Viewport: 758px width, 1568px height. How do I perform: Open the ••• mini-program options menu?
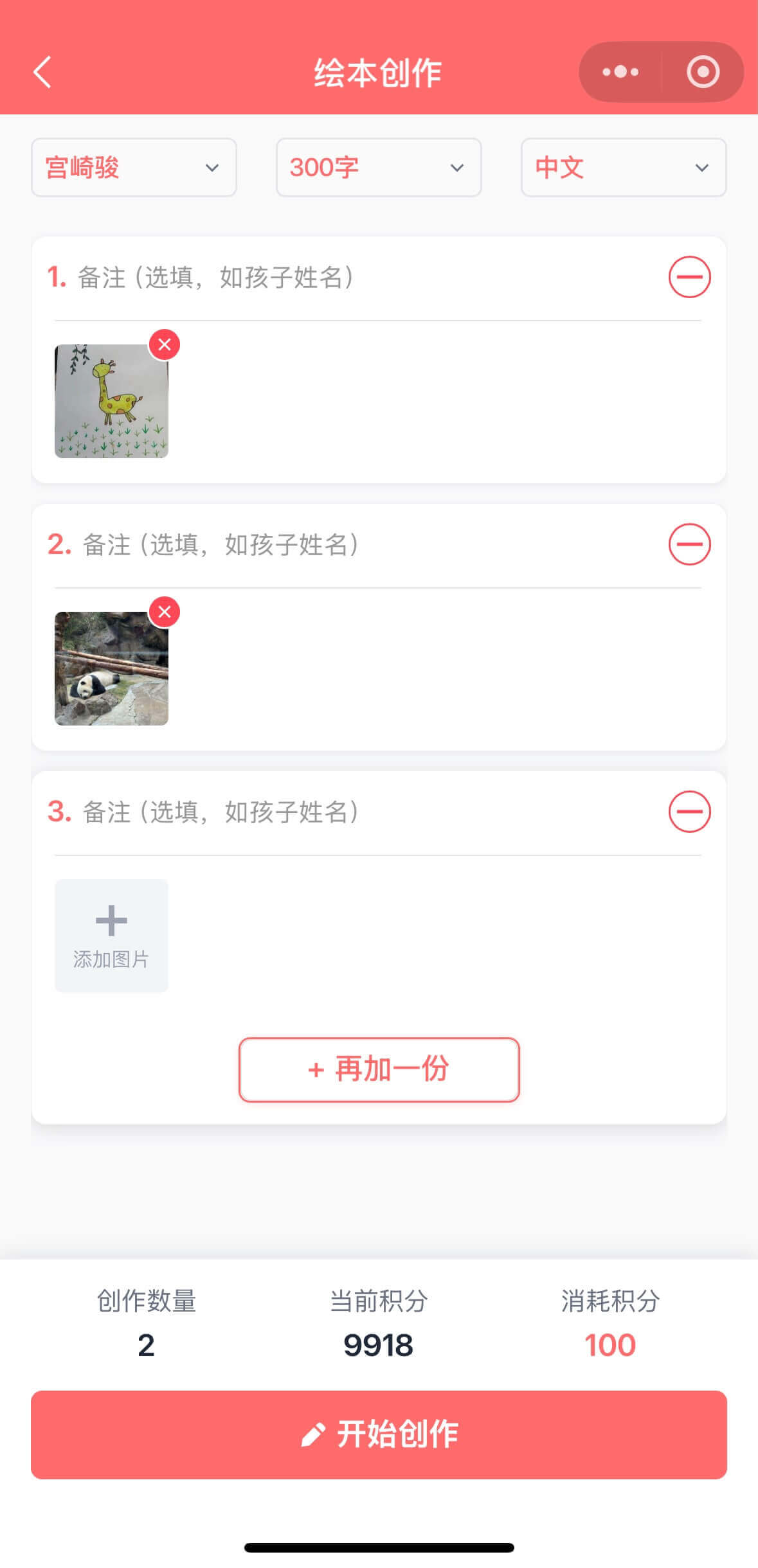click(x=619, y=72)
